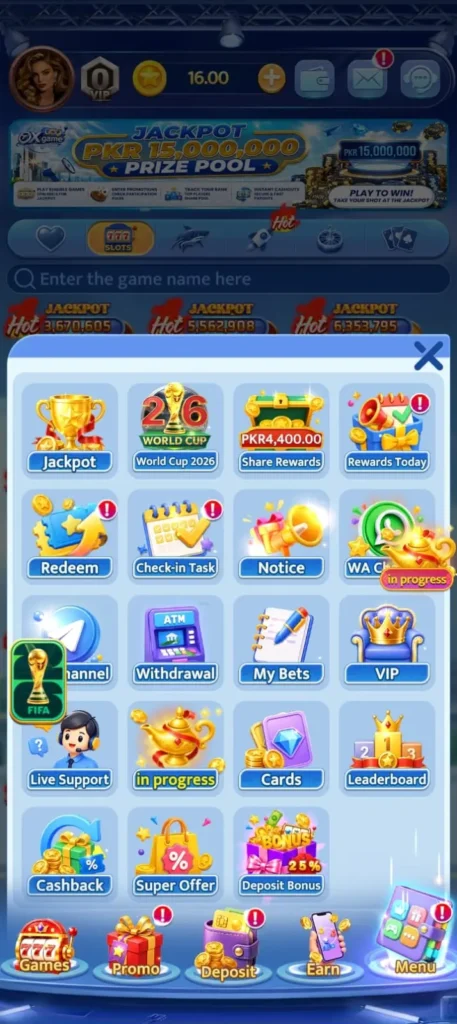Open the Cards tile

pyautogui.click(x=281, y=748)
